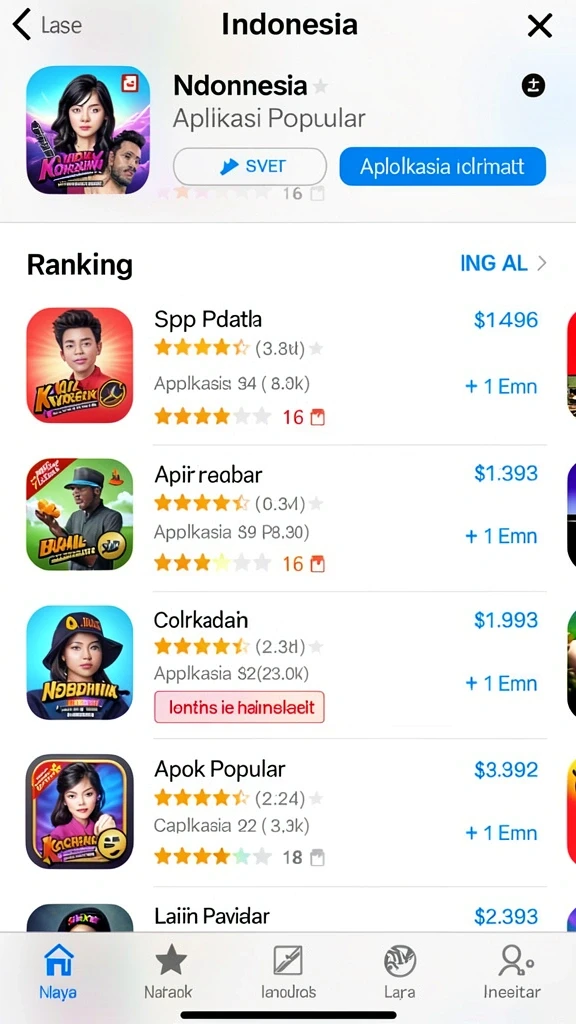Open the Spp Pdatla app row
The width and height of the screenshot is (576, 1024).
pyautogui.click(x=287, y=367)
